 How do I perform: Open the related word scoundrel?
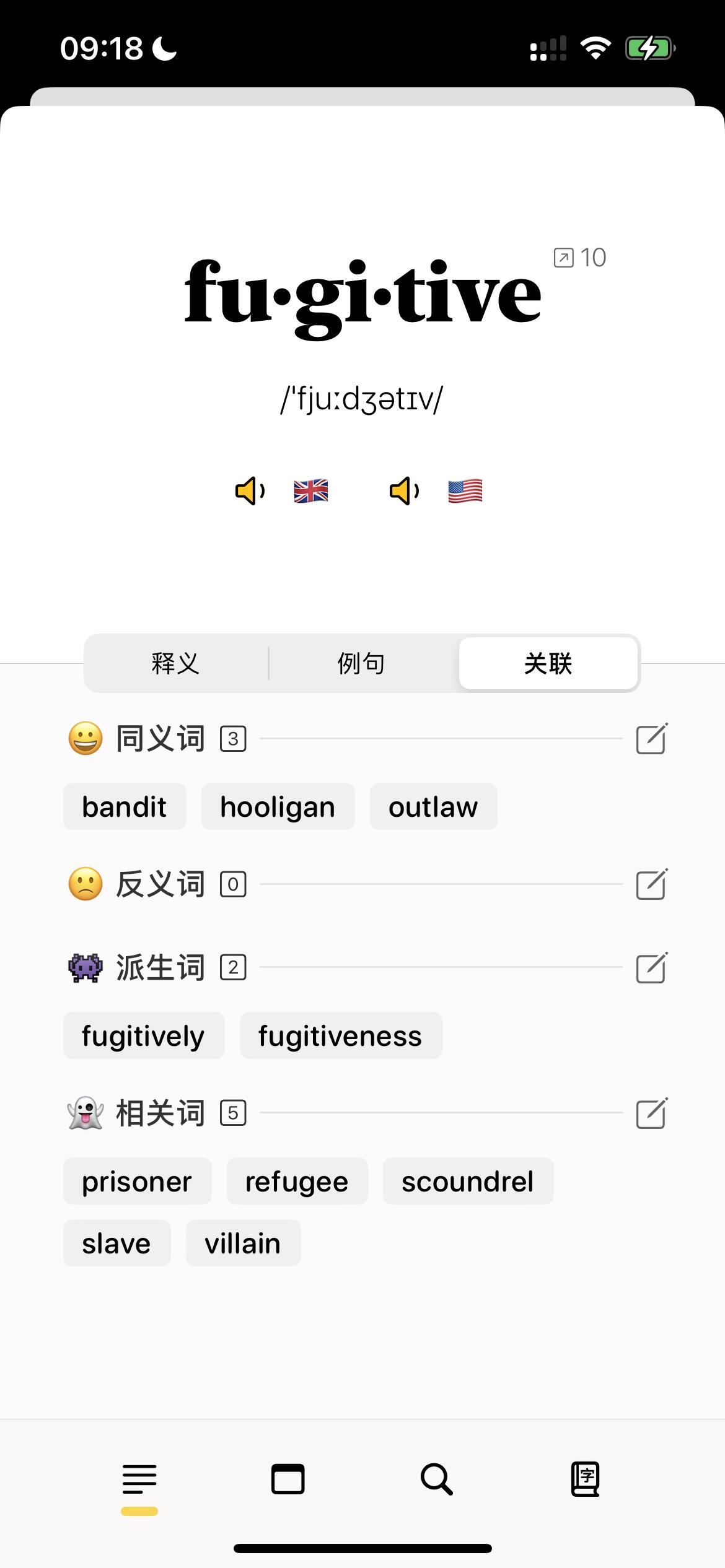pyautogui.click(x=467, y=1182)
